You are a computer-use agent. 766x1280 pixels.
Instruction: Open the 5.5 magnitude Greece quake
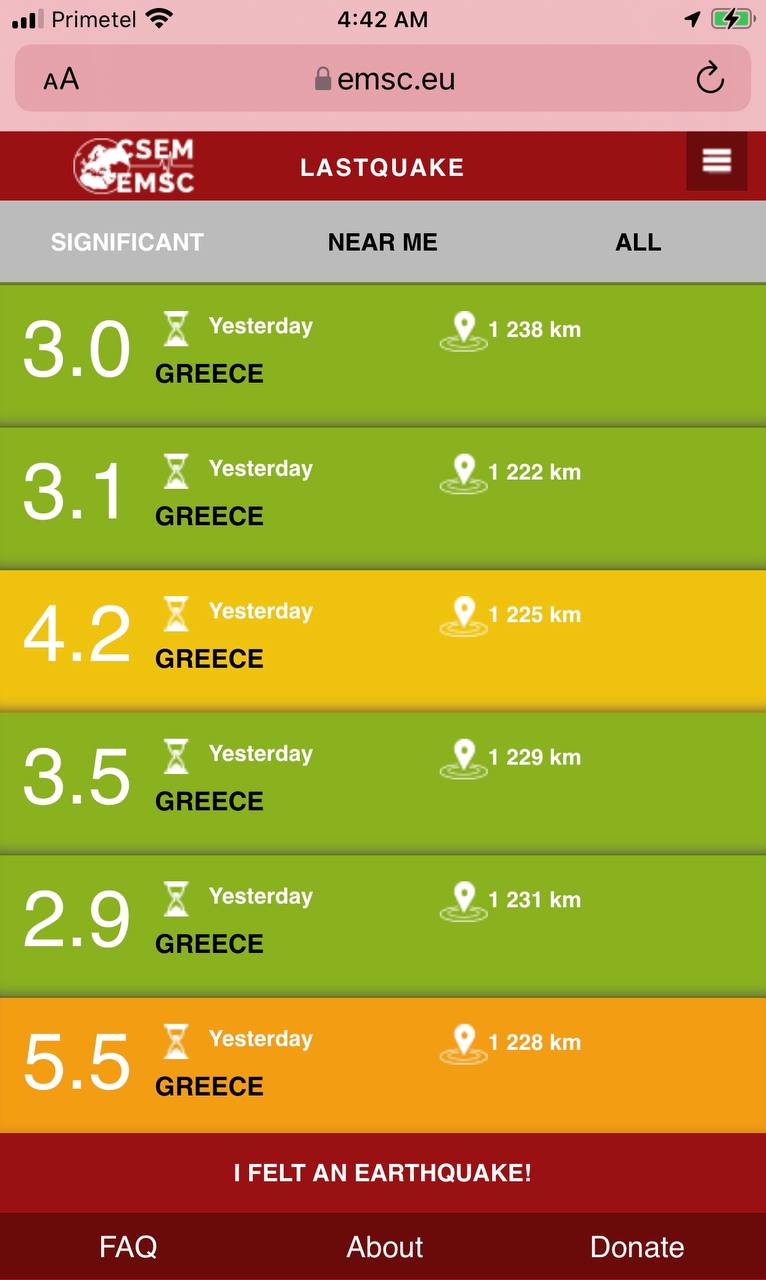383,1065
